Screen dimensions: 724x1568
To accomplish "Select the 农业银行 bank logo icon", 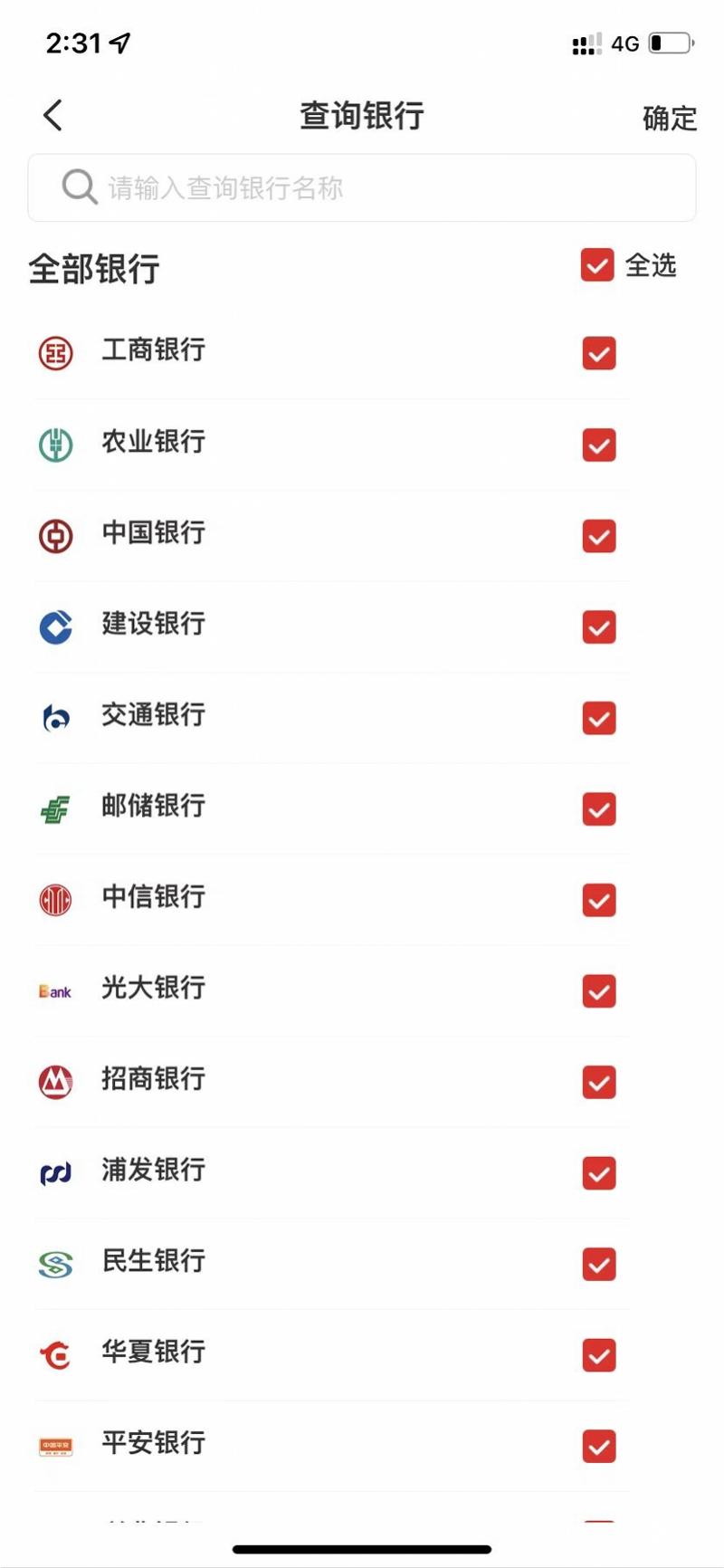I will (x=54, y=445).
